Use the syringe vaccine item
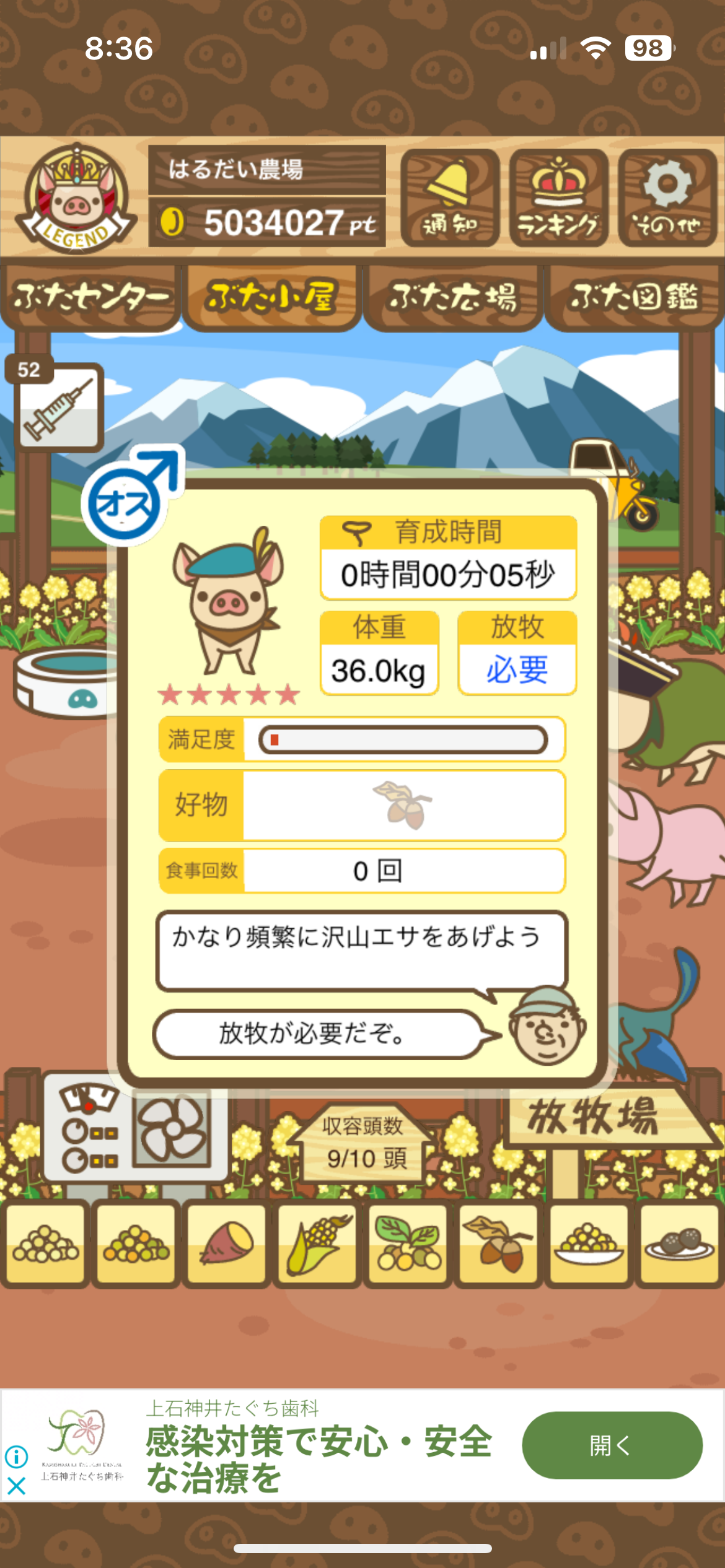The height and width of the screenshot is (1568, 725). 59,407
